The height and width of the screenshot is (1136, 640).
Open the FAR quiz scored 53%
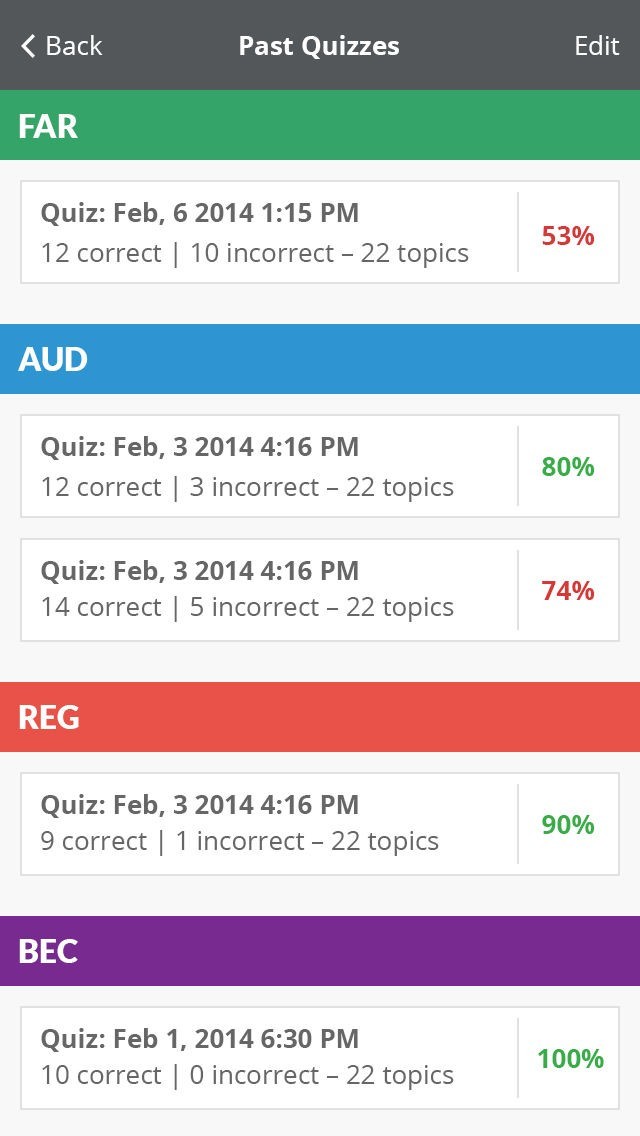point(320,233)
